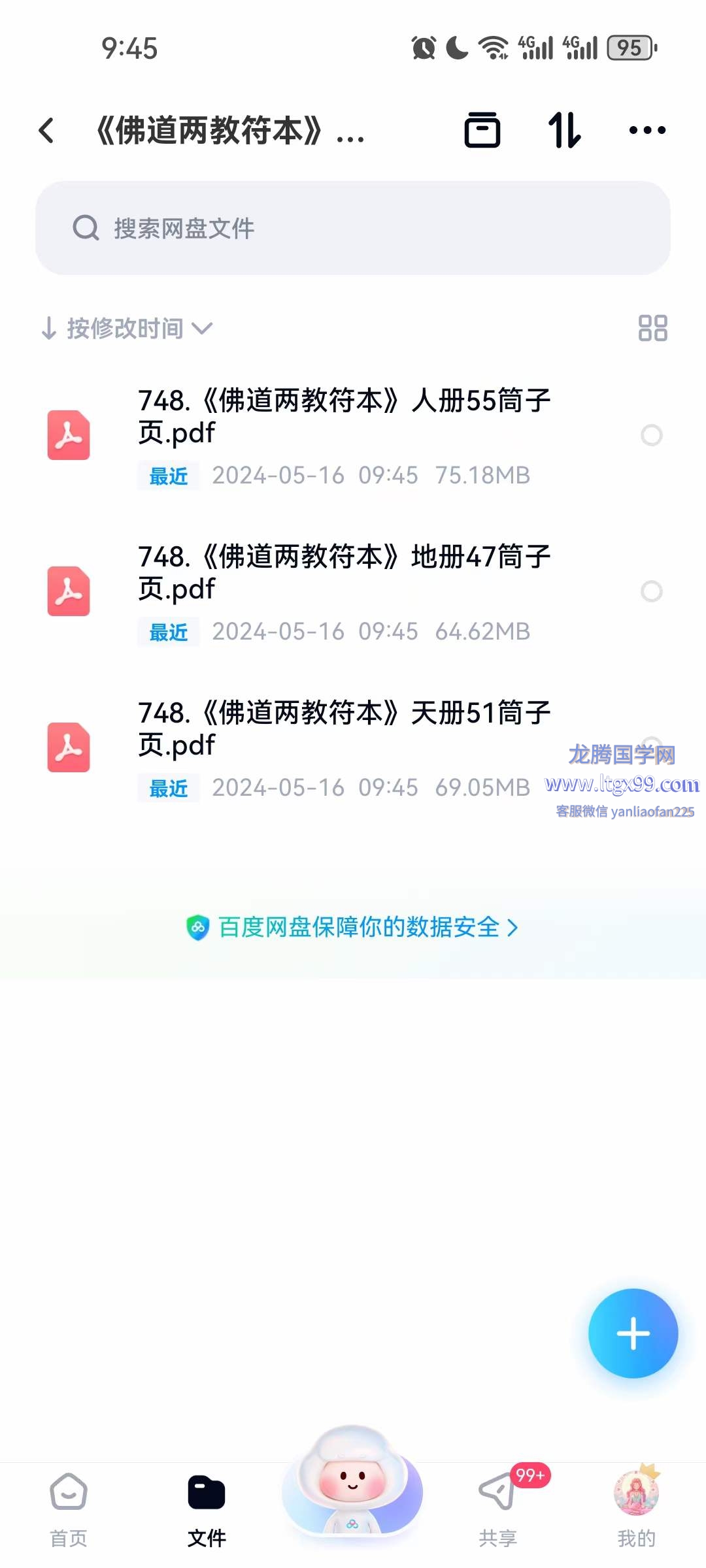Viewport: 706px width, 1568px height.
Task: Select the 地册47筒子页.pdf file circle
Action: click(651, 591)
